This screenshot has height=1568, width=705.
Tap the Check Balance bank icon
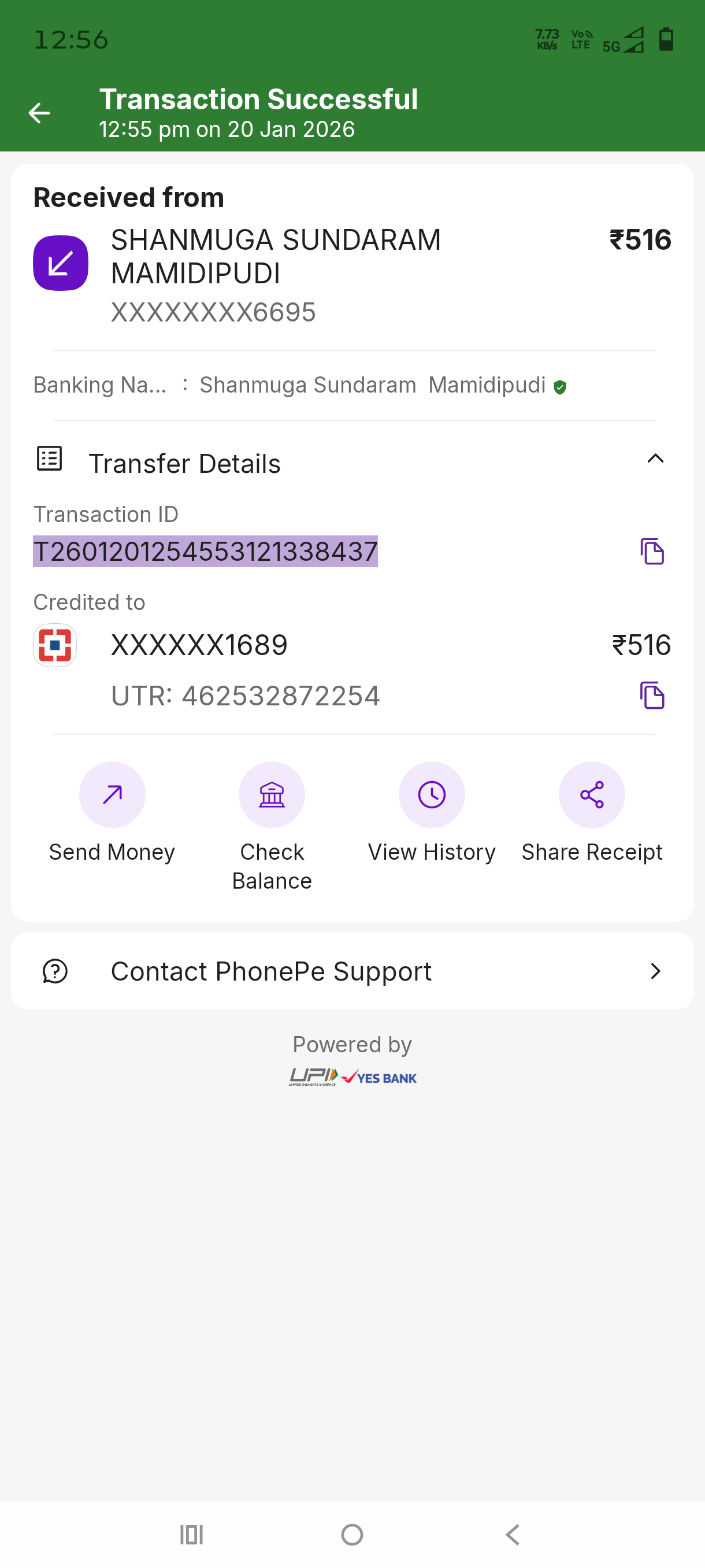click(272, 794)
